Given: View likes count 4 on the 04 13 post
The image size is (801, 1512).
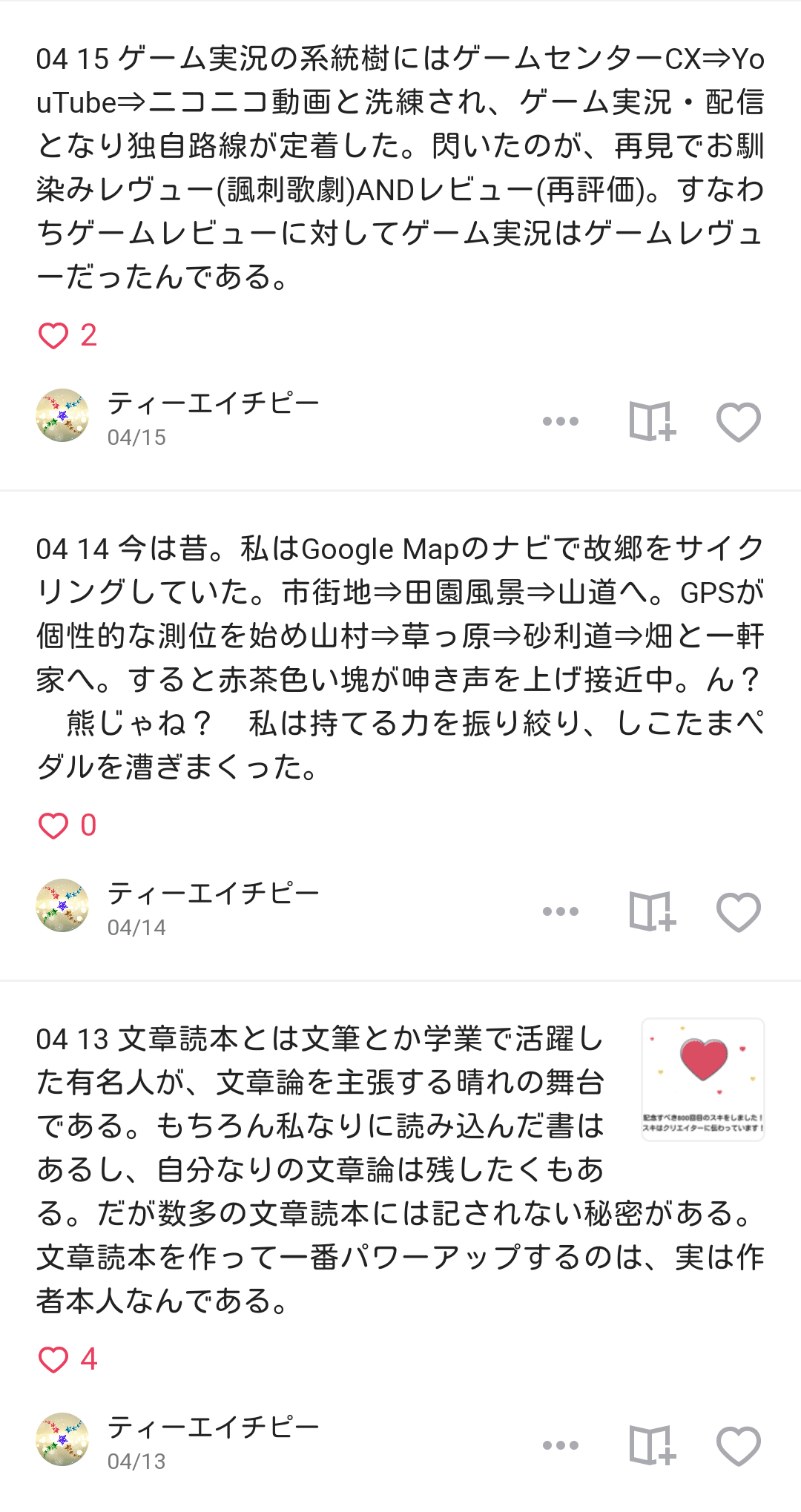Looking at the screenshot, I should (68, 1359).
